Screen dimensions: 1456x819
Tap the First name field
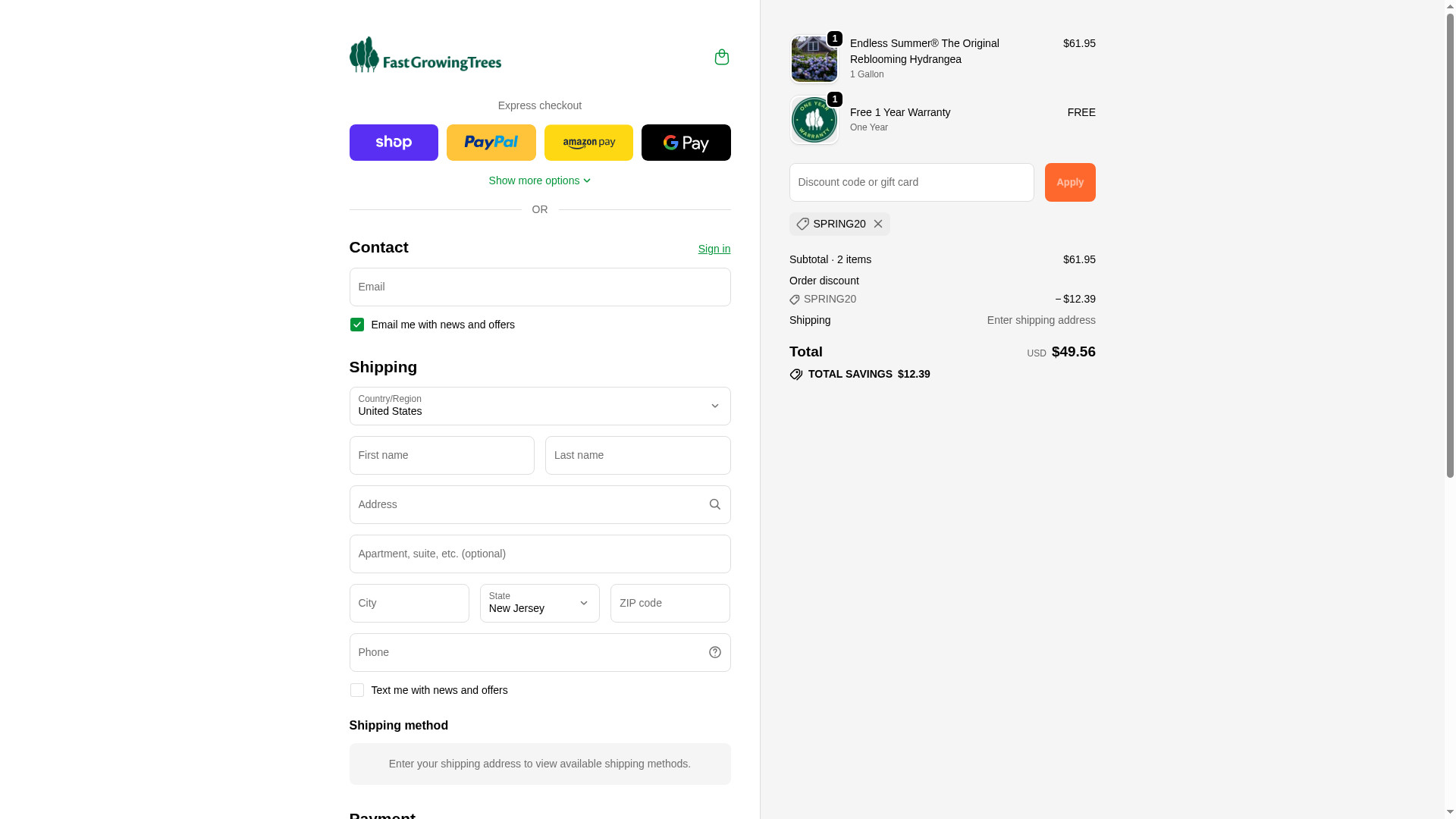point(441,455)
